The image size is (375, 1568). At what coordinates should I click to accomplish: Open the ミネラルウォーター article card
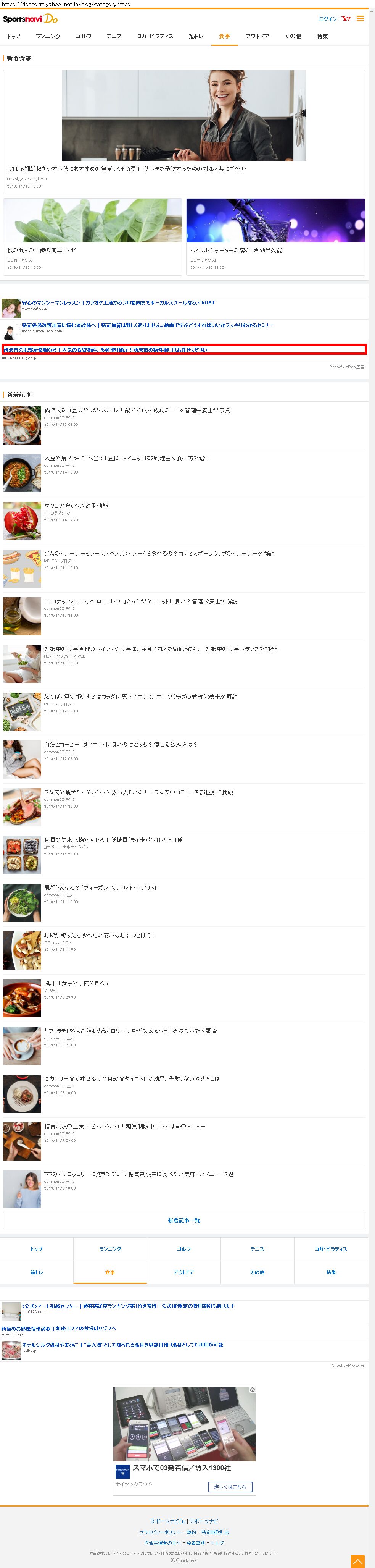point(275,236)
